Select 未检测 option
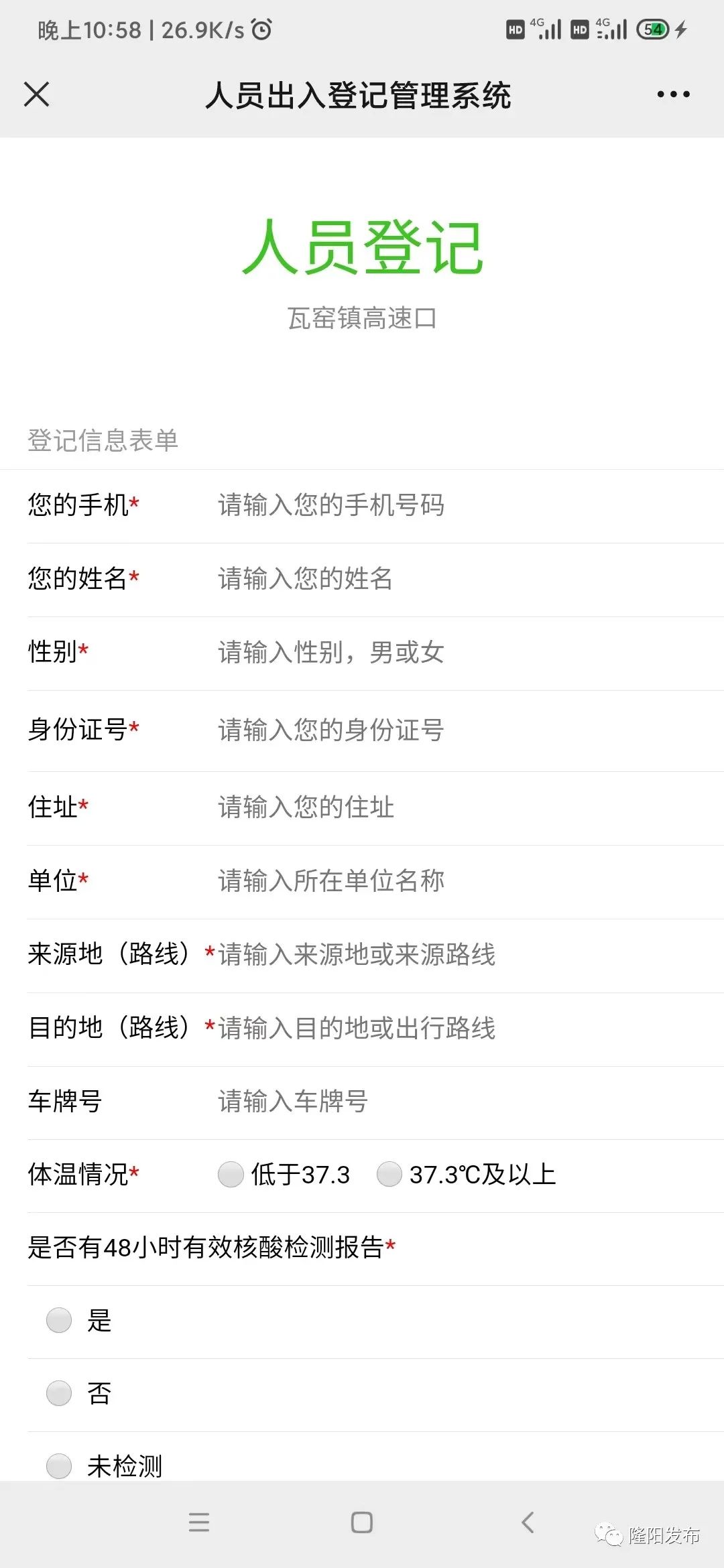The width and height of the screenshot is (724, 1568). (58, 1465)
